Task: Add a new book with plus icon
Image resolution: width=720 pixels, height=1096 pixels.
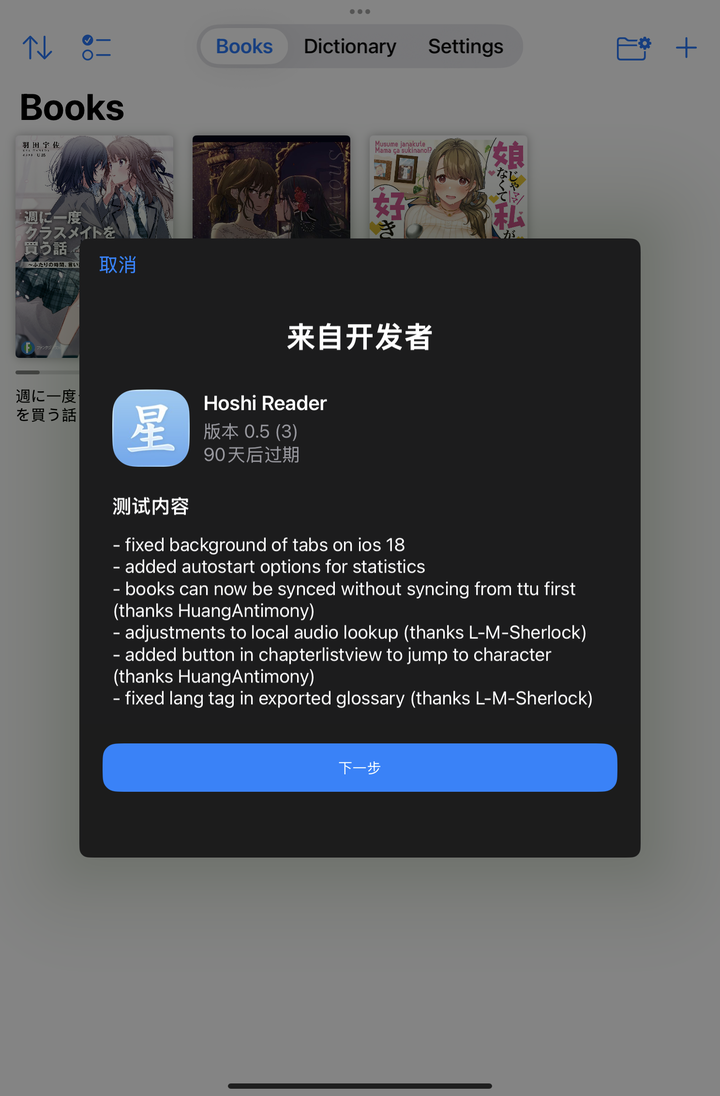Action: pos(686,47)
